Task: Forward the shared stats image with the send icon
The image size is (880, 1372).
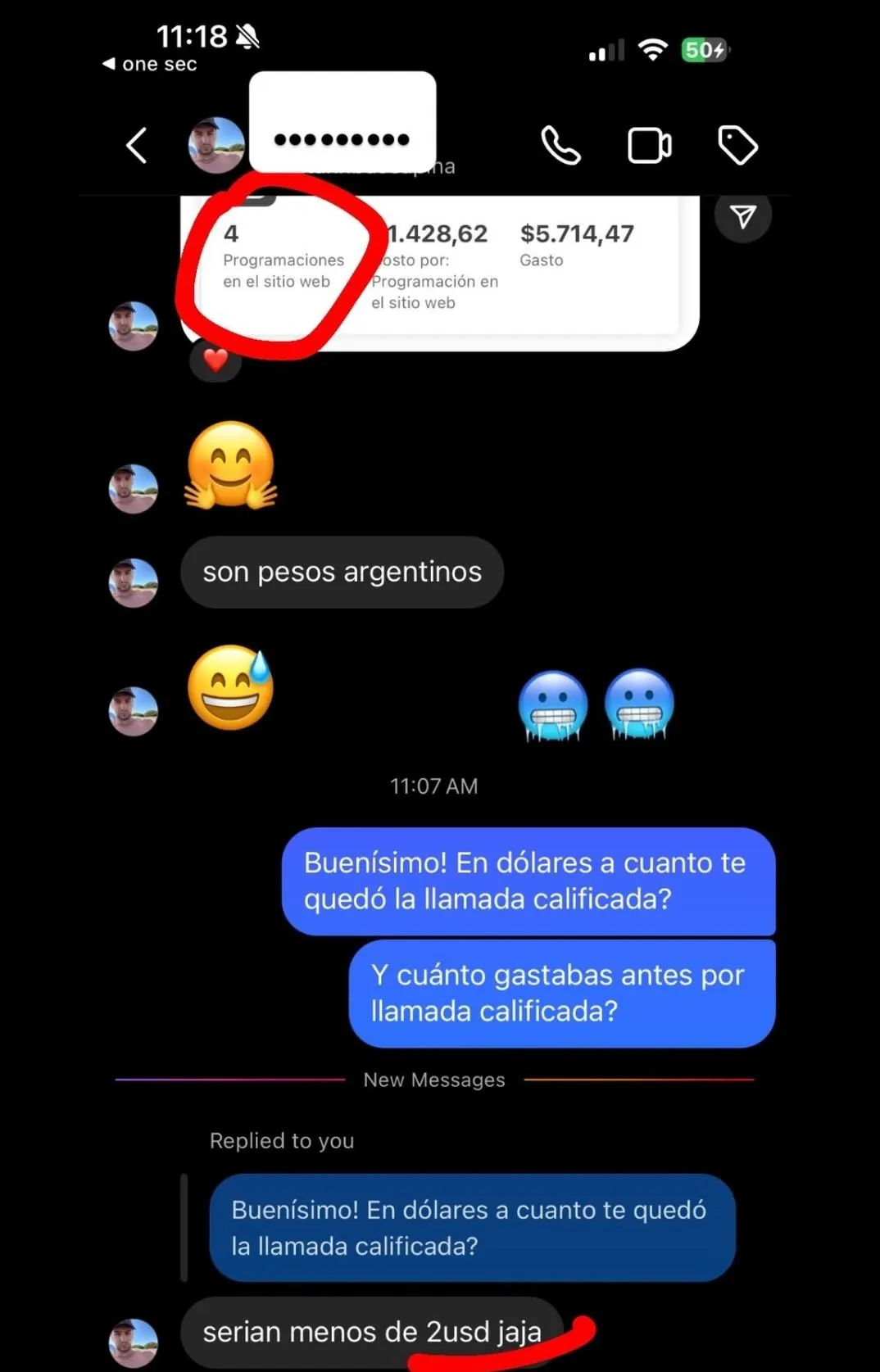Action: pyautogui.click(x=742, y=216)
